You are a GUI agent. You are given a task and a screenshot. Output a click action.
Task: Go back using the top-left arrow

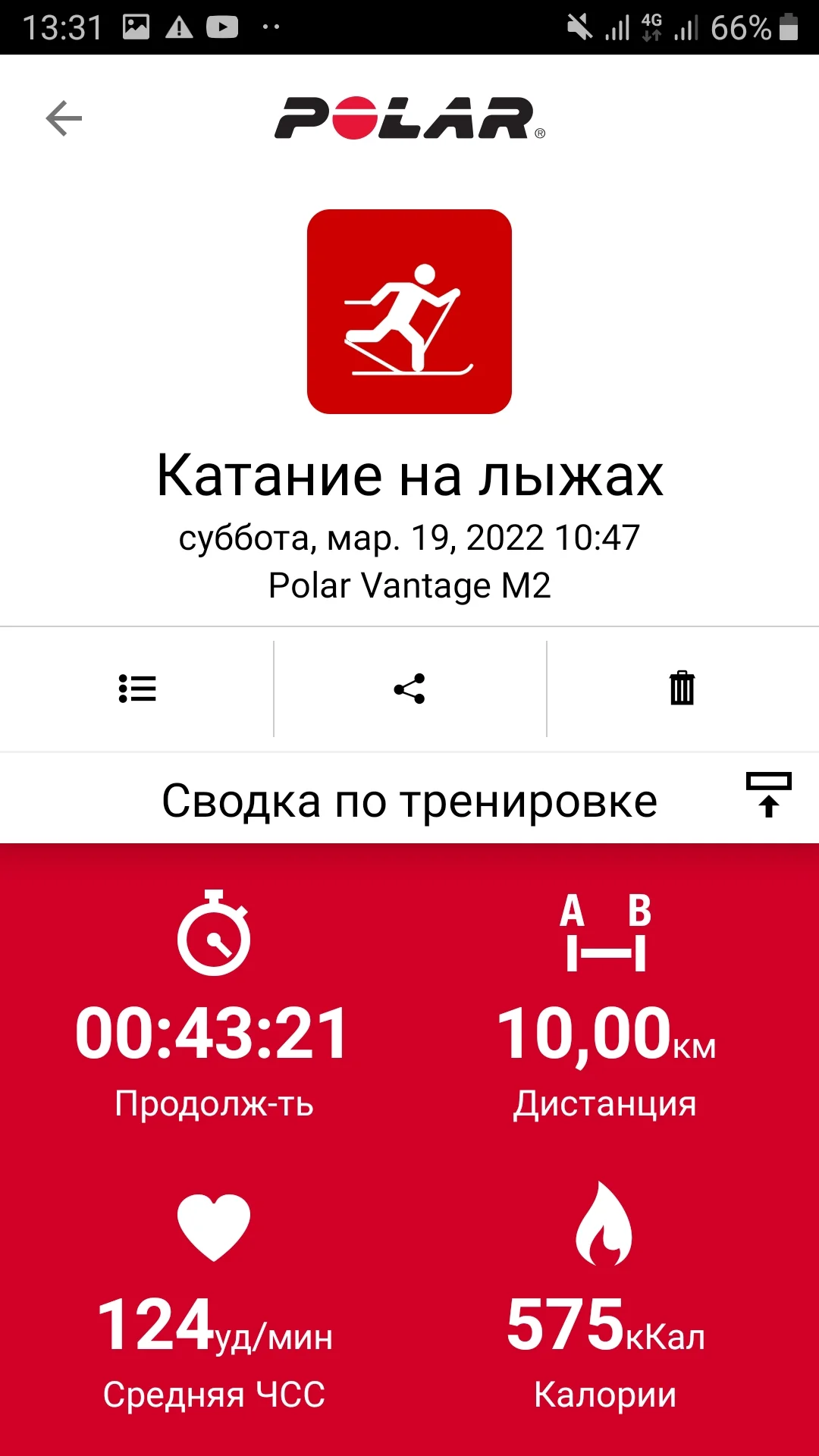click(x=64, y=118)
